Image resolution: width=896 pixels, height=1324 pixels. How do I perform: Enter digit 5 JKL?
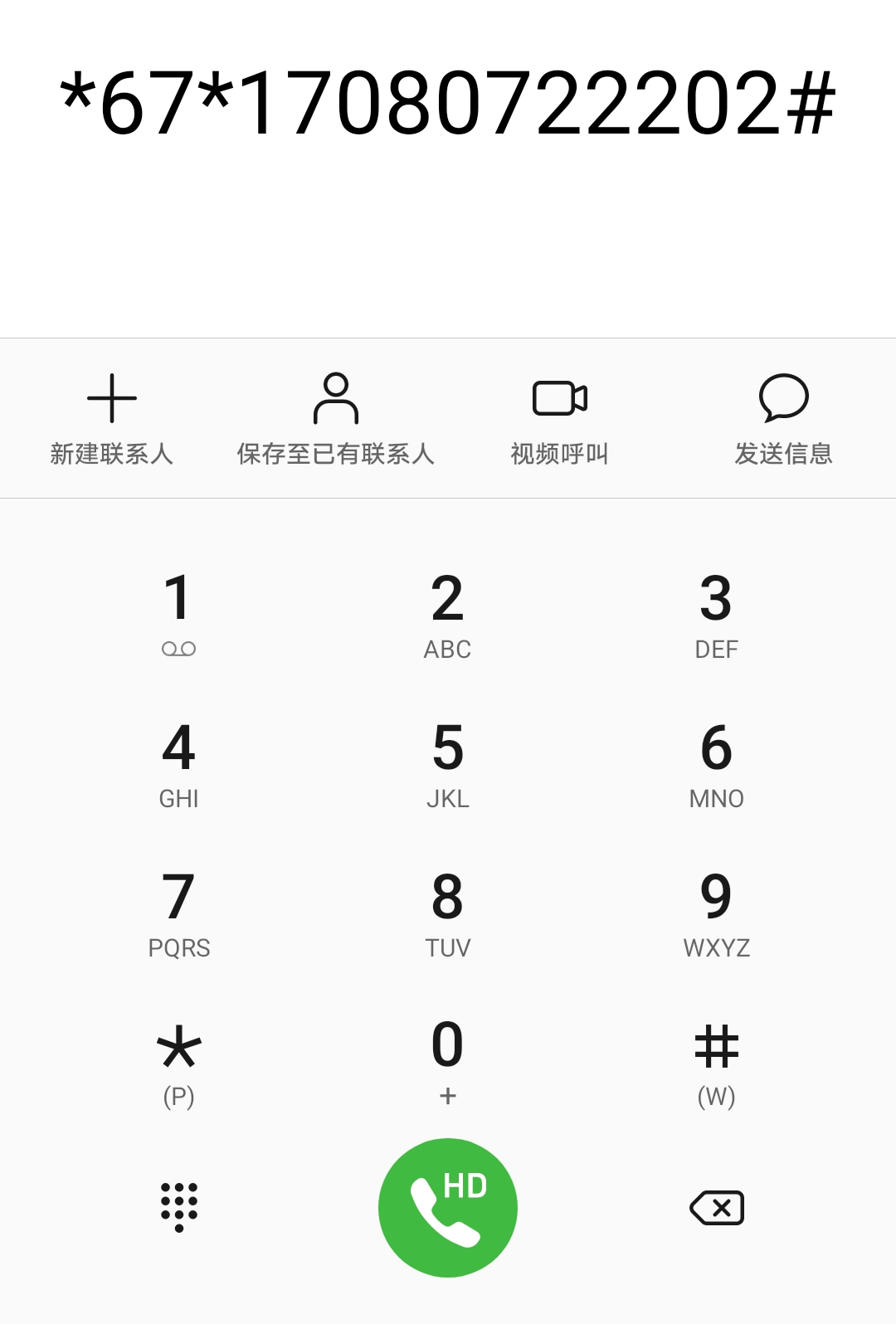coord(448,762)
